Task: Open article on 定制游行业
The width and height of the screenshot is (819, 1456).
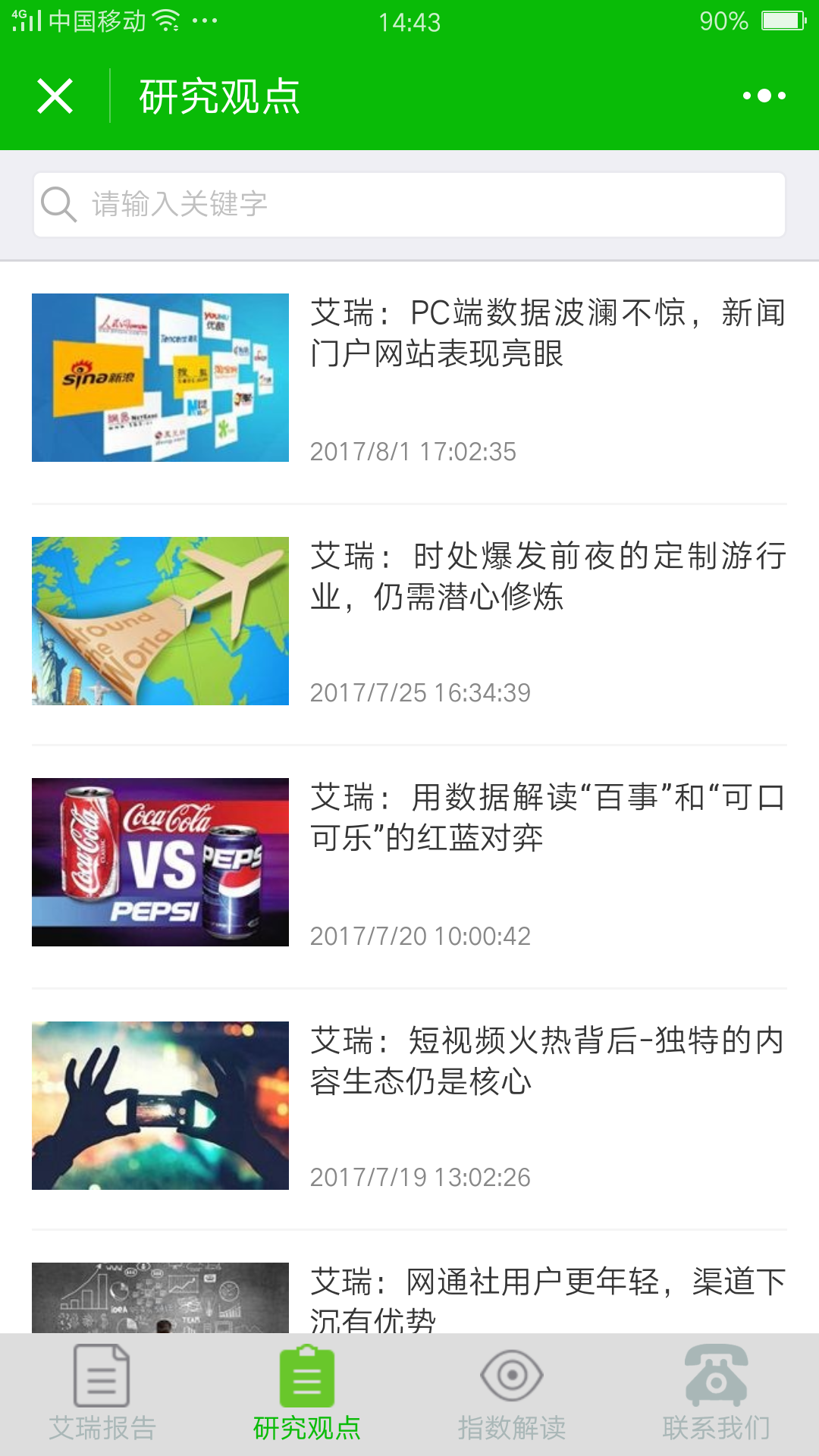Action: 409,621
